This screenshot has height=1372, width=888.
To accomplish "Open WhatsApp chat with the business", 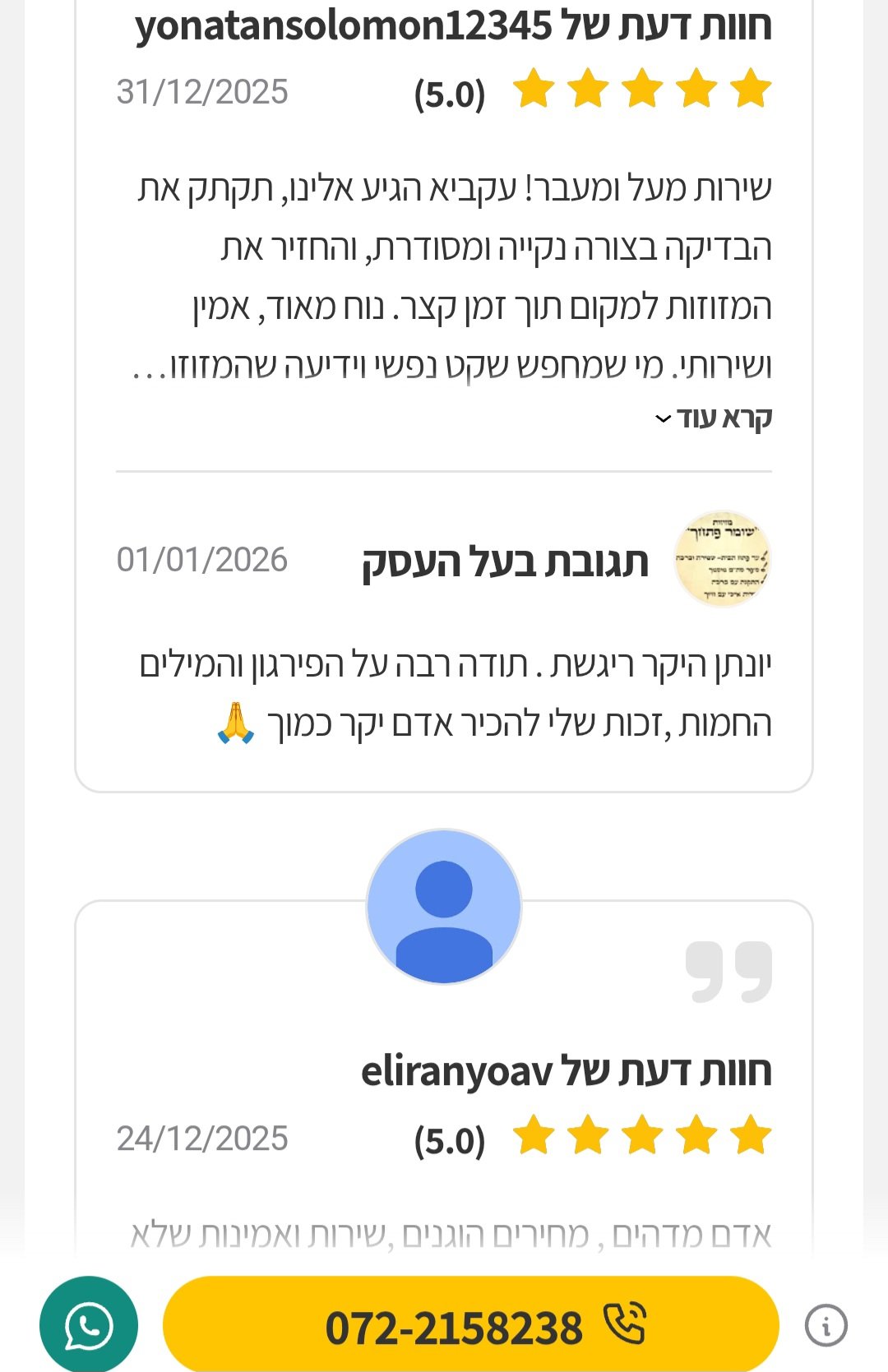I will point(89,1324).
